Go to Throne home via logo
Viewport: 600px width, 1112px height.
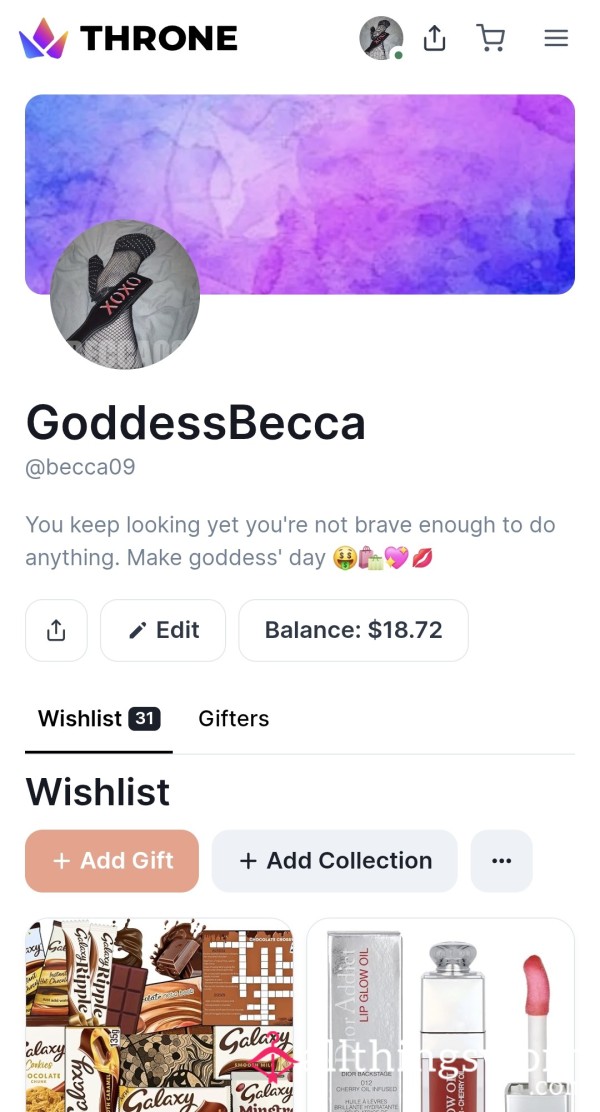click(x=128, y=38)
